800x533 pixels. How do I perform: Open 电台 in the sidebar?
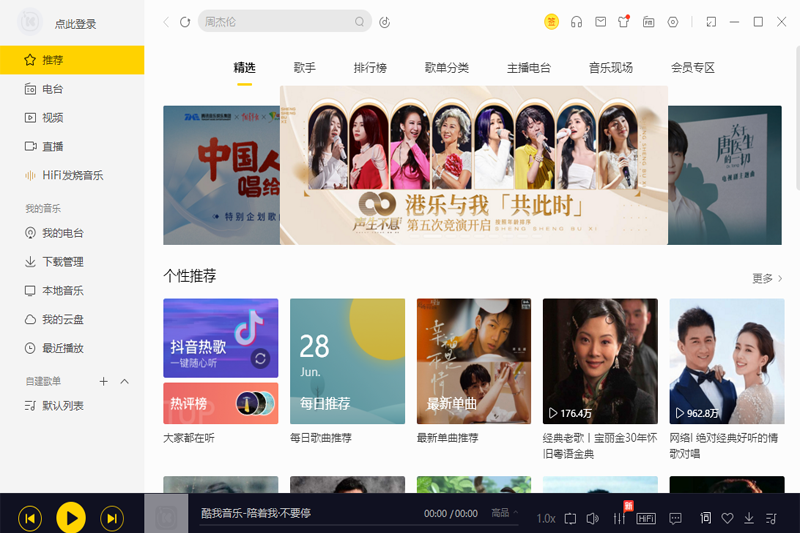(52, 89)
